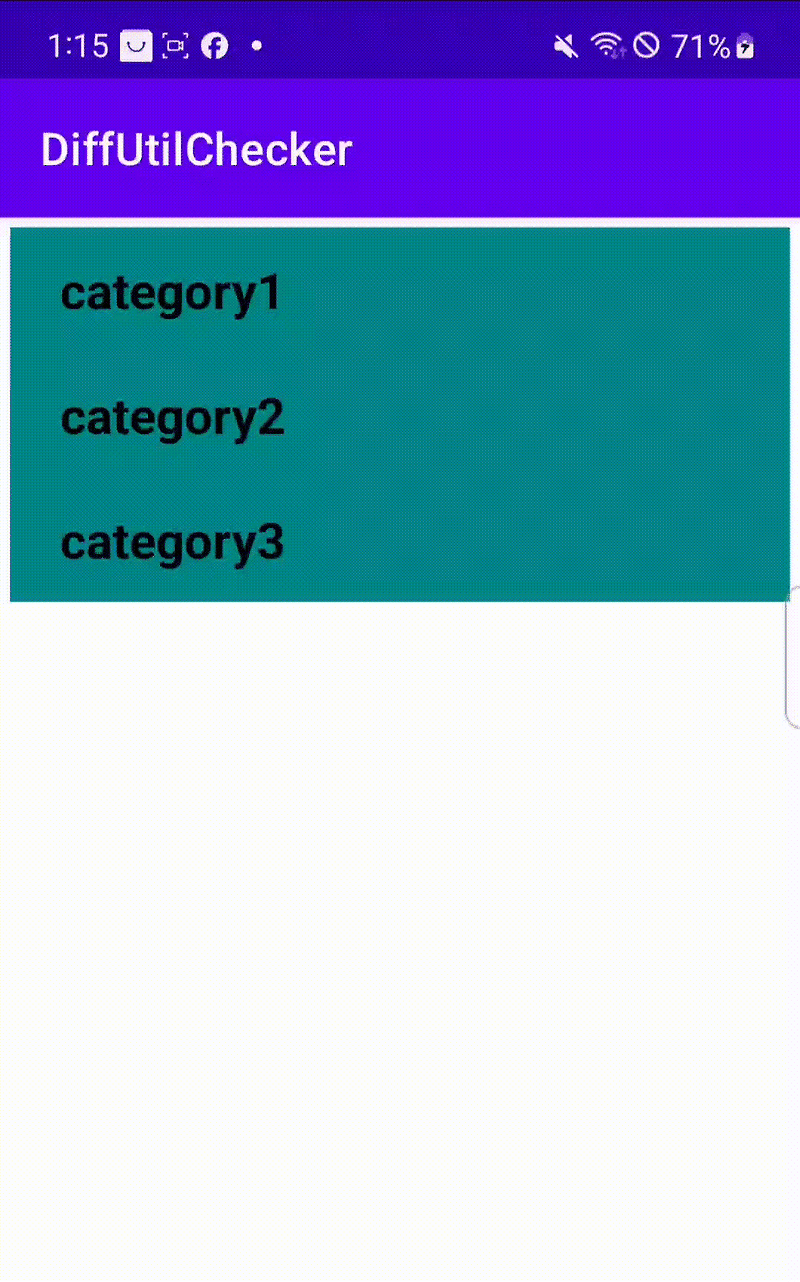Tap the mute sound status icon
800x1282 pixels.
[565, 46]
